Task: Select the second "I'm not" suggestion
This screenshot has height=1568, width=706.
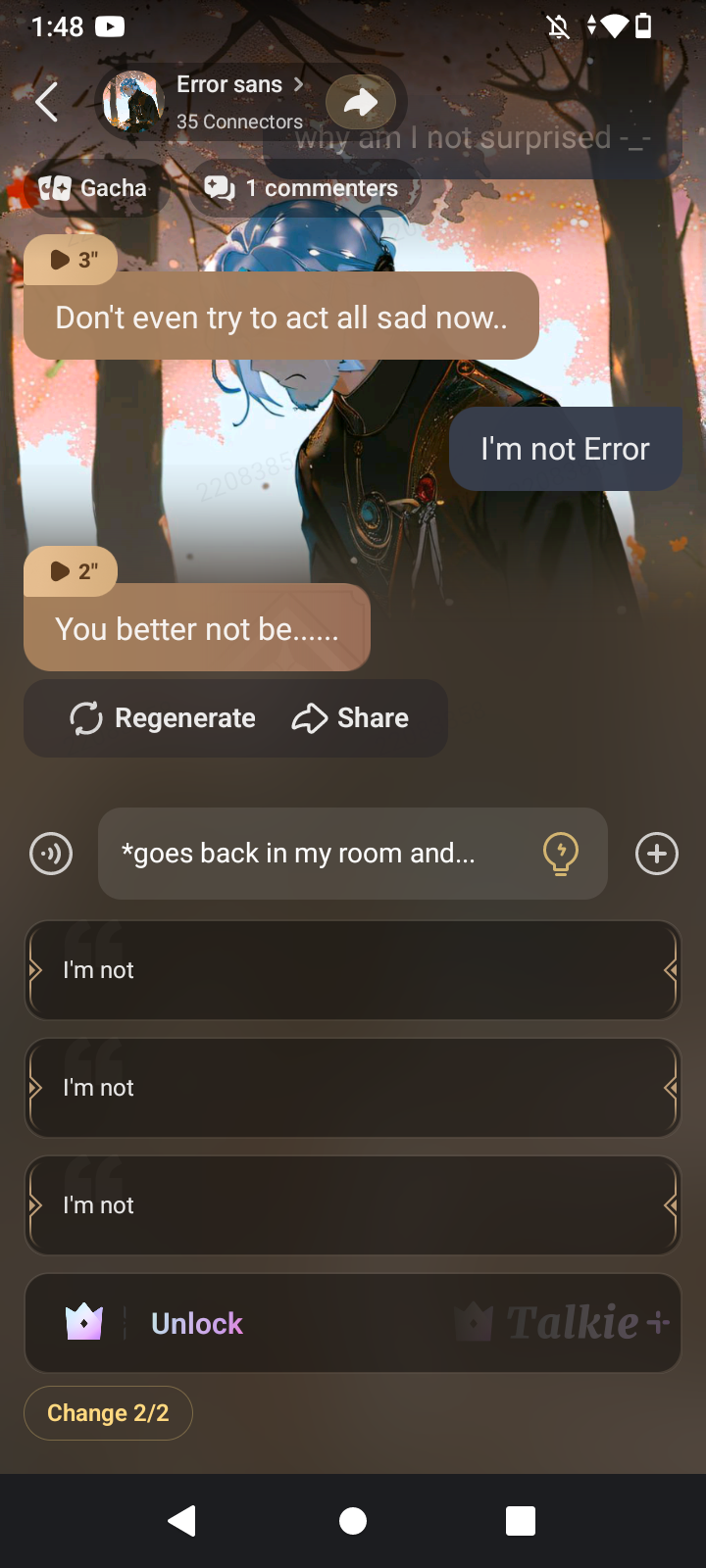Action: (x=353, y=1088)
